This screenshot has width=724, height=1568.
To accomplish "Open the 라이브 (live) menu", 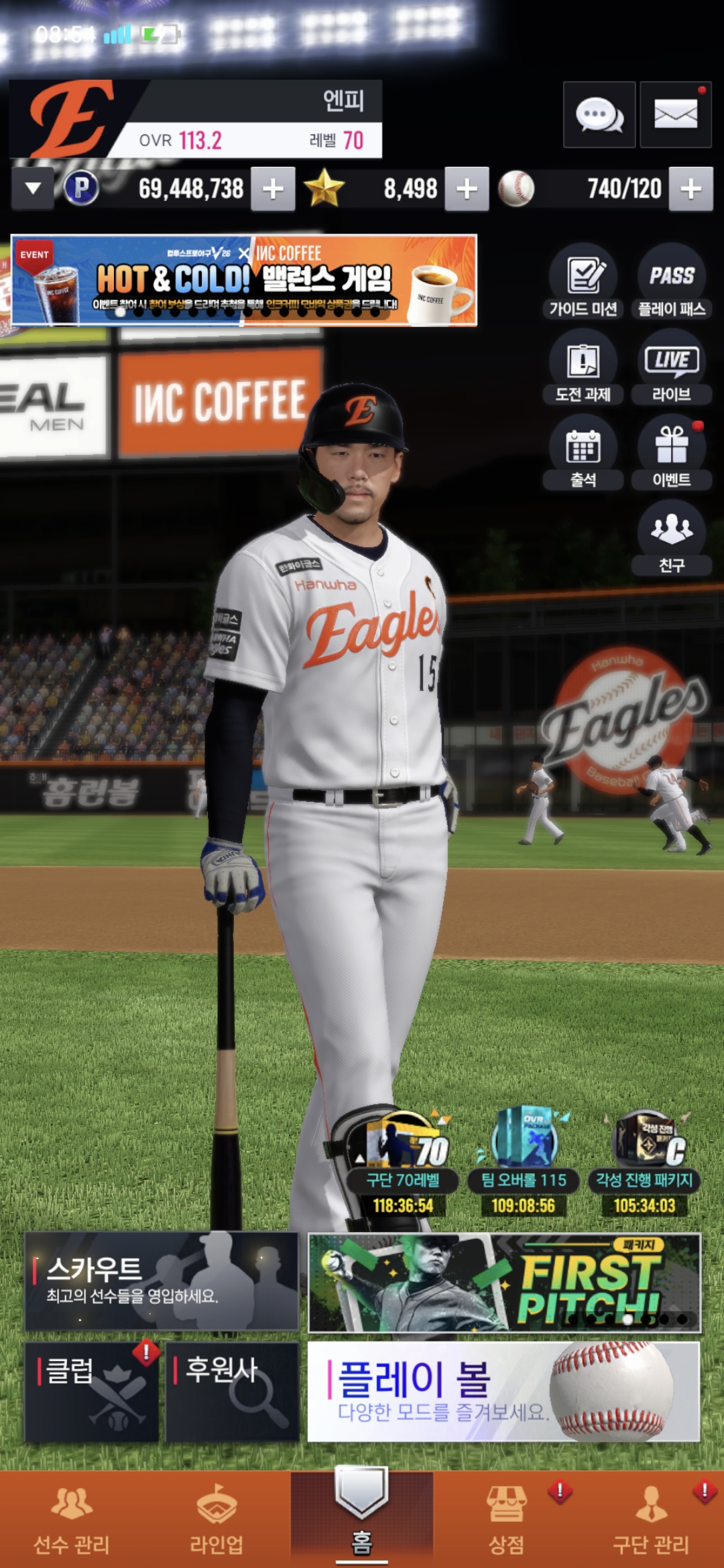I will coord(671,367).
